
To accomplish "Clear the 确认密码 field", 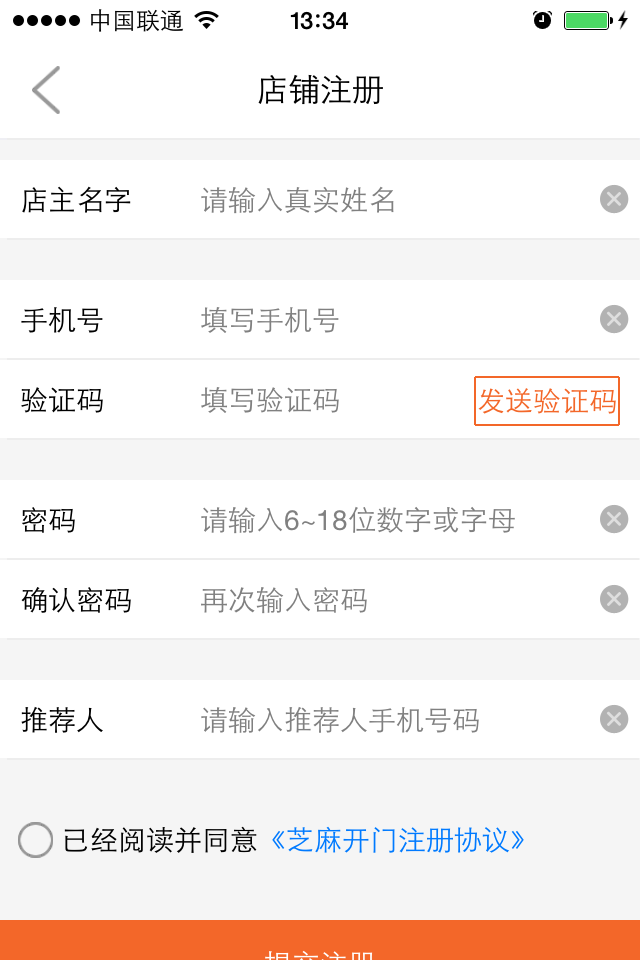I will tap(614, 599).
